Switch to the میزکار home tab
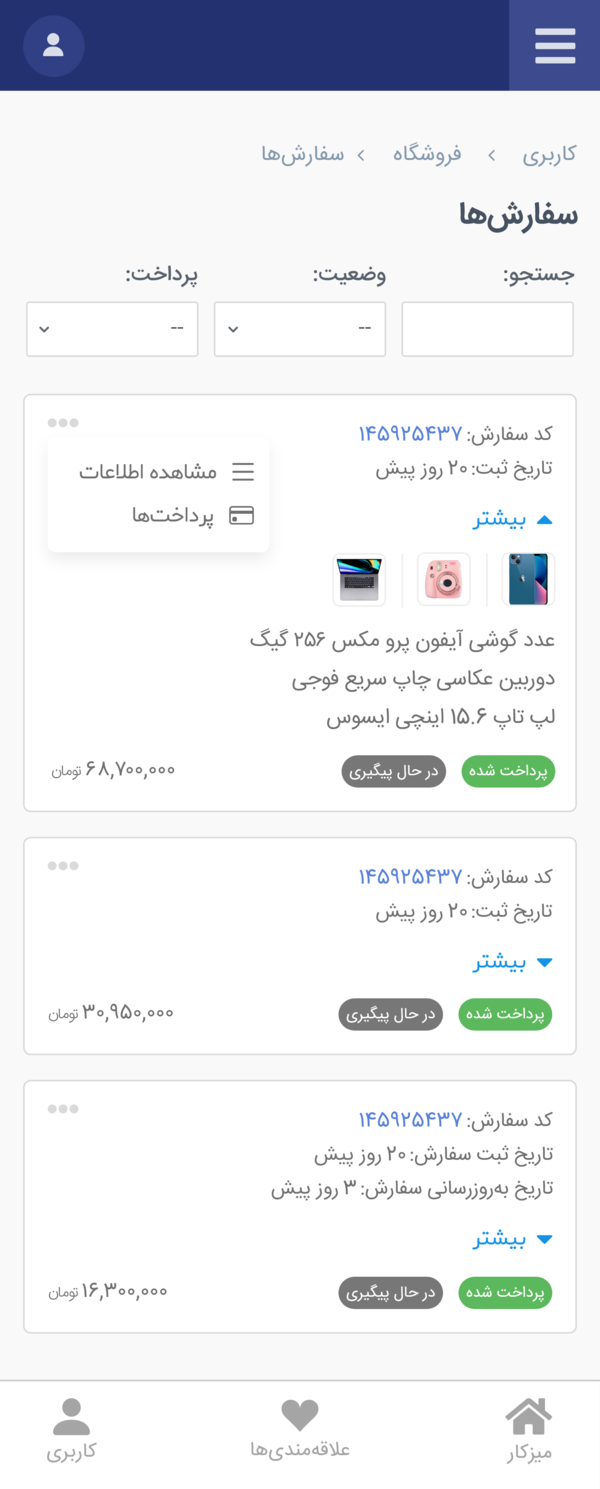The image size is (600, 1489). tap(528, 1431)
